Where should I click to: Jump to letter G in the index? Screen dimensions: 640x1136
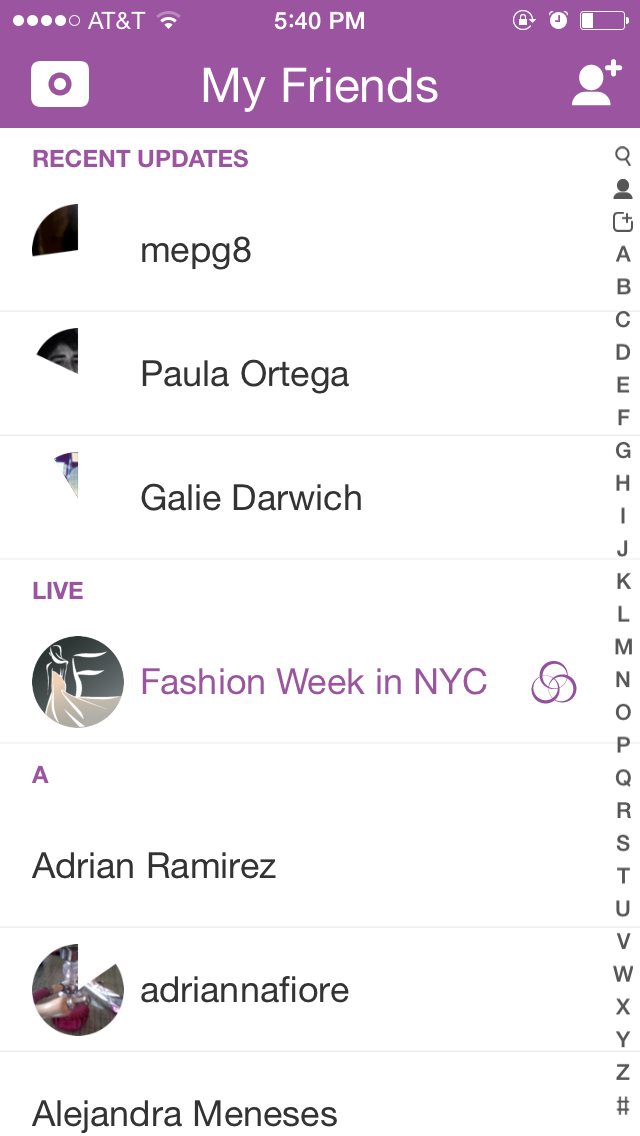[x=622, y=451]
